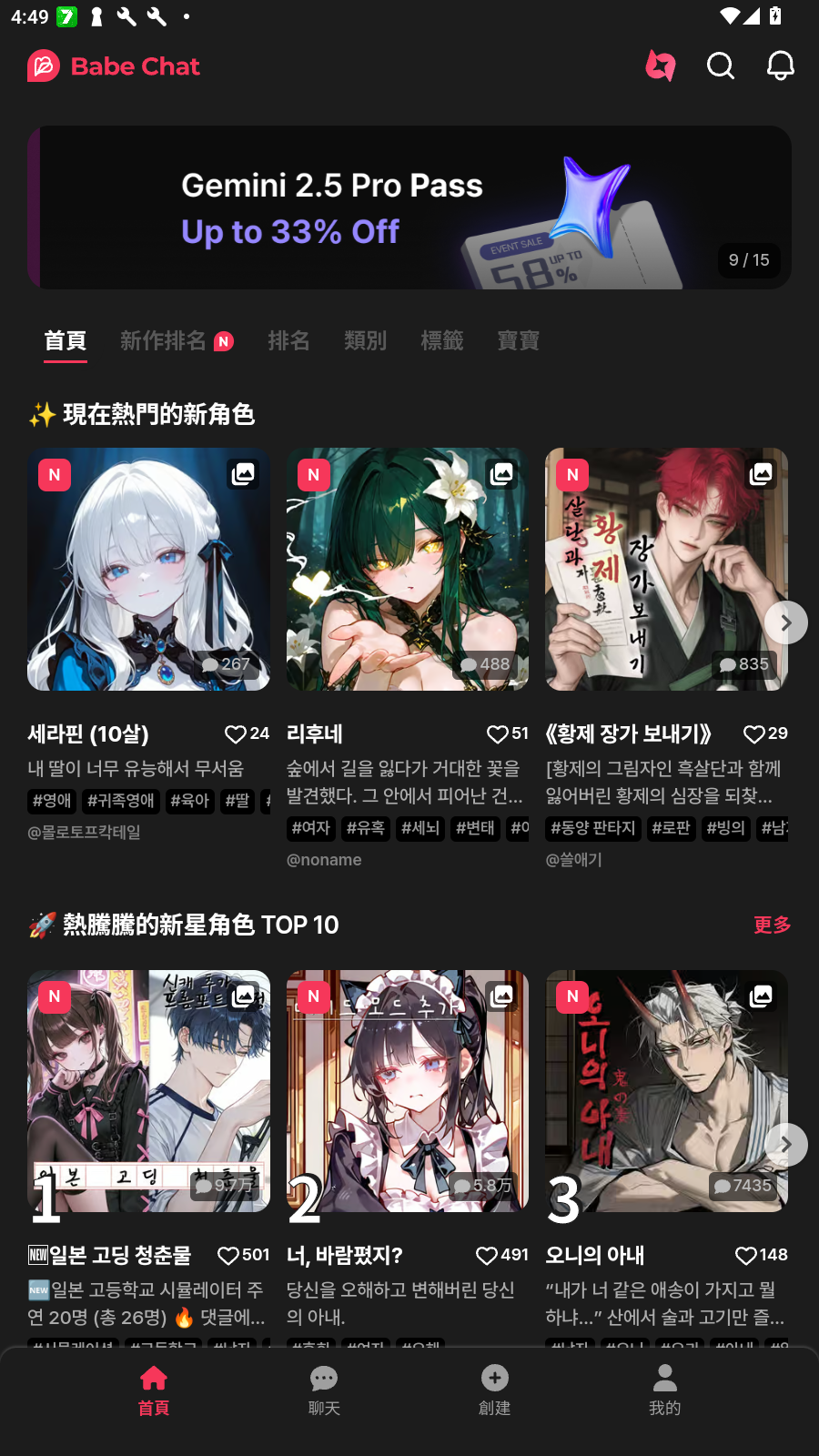
Task: Tap the #귀족영애 tag under 세라핀
Action: (x=121, y=801)
